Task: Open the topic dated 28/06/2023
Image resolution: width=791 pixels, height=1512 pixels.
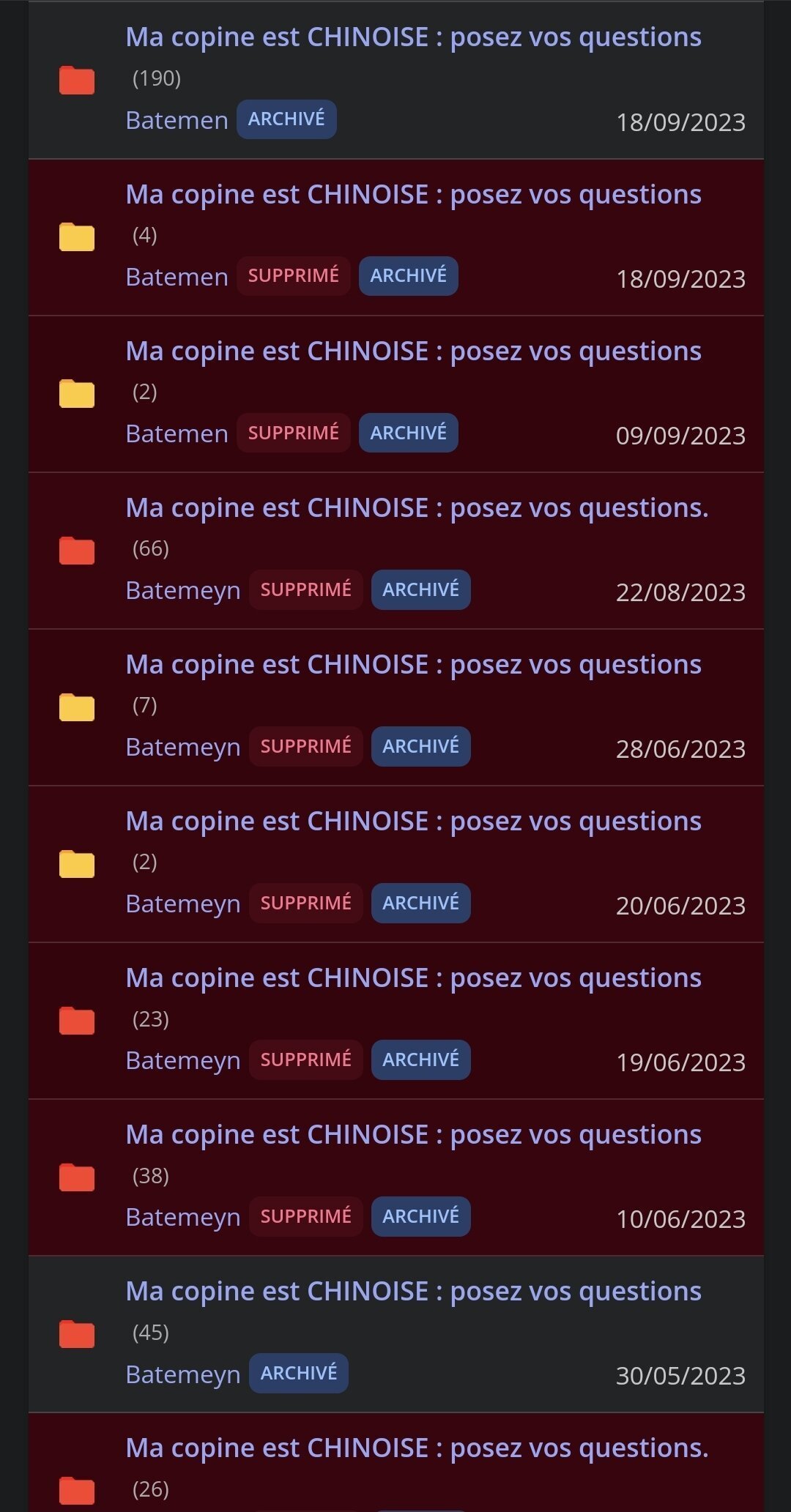Action: (413, 665)
